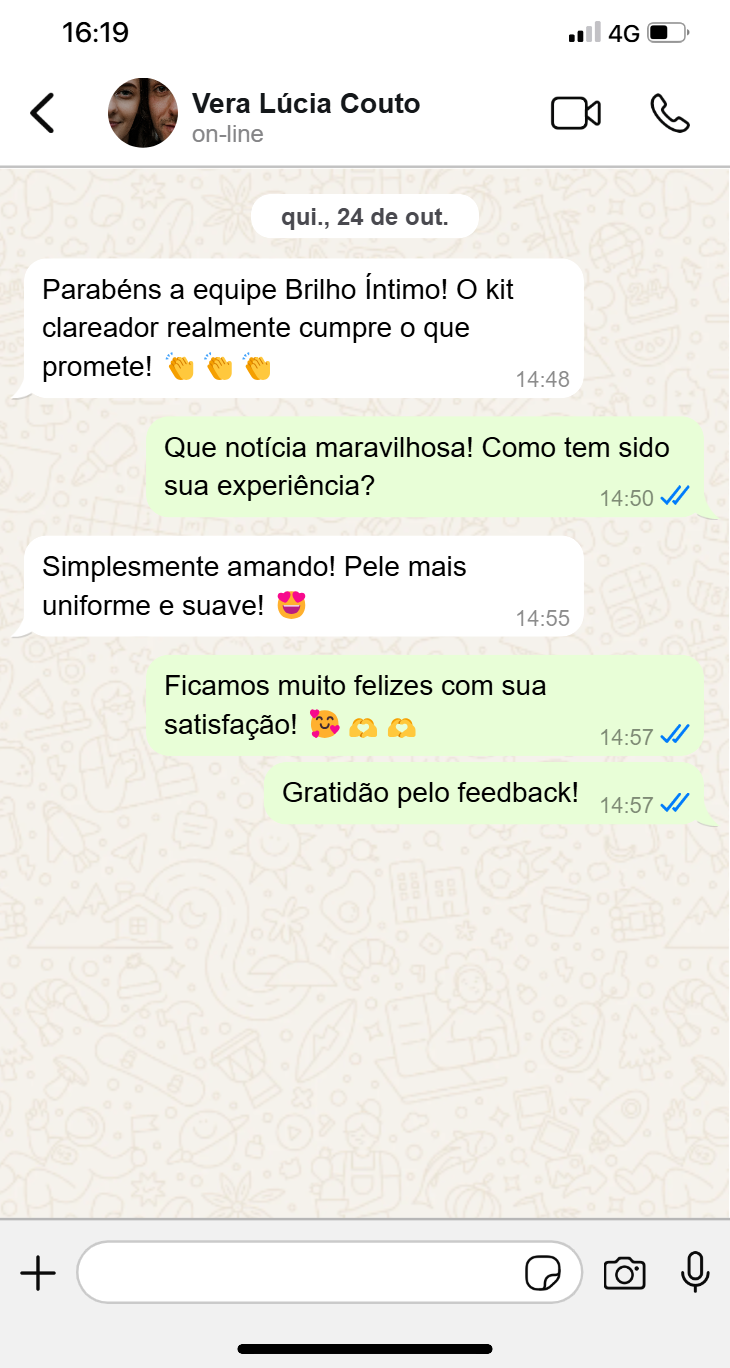Tap the microphone to record audio
Screen dimensions: 730x1368
pyautogui.click(x=695, y=1273)
